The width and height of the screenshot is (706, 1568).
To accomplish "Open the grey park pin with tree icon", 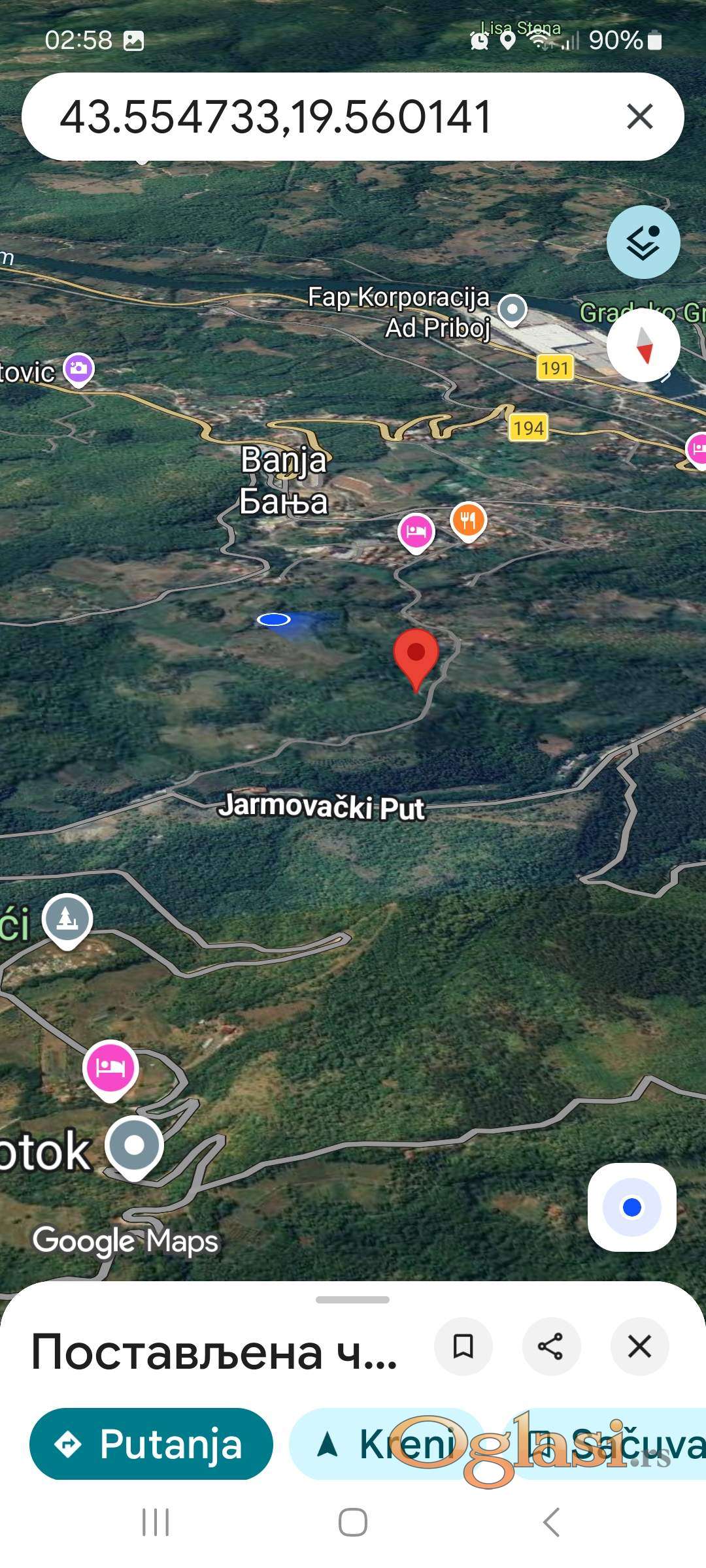I will tap(67, 919).
